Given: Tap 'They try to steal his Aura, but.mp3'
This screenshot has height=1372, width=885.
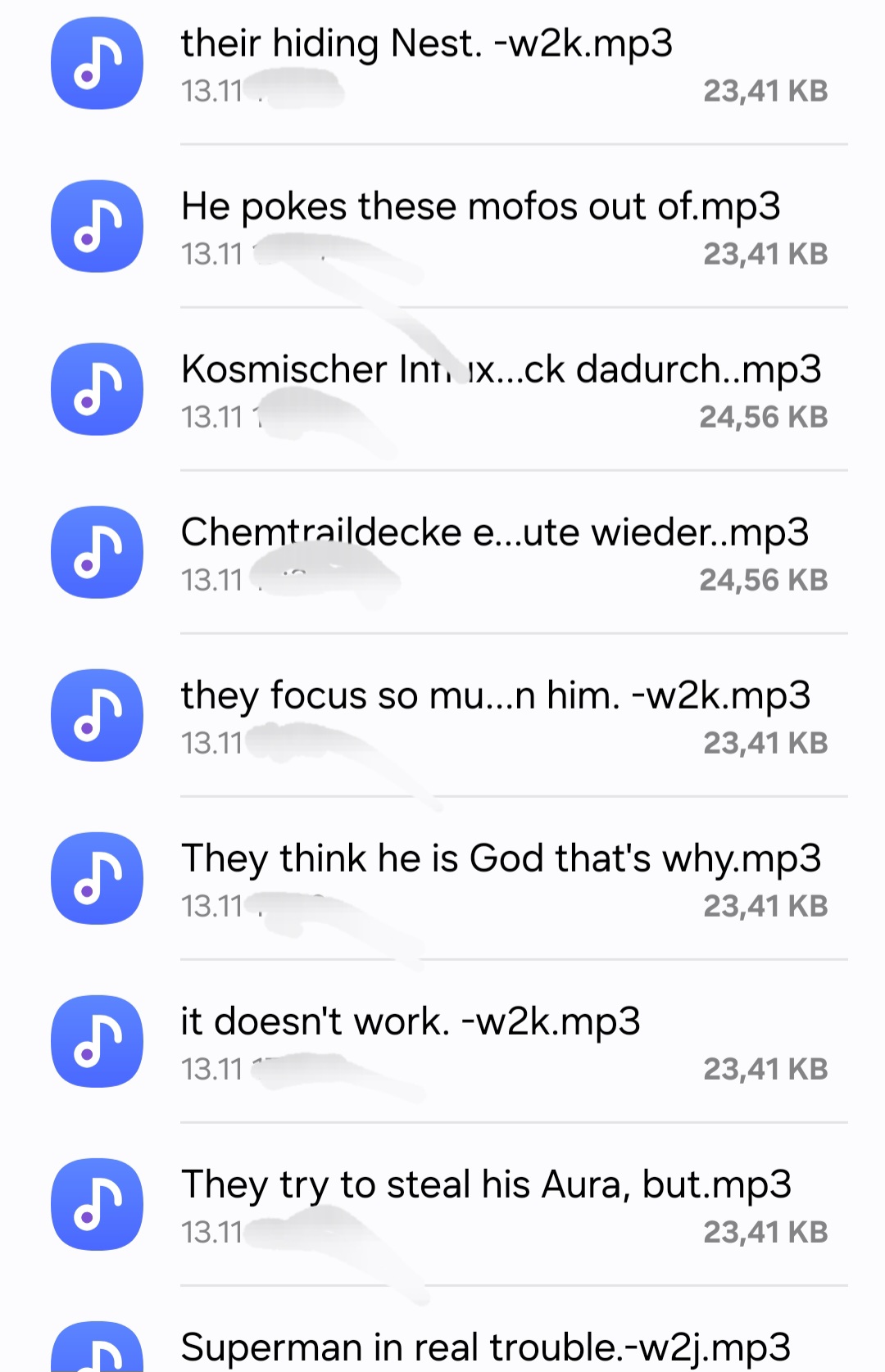Looking at the screenshot, I should pos(486,1184).
